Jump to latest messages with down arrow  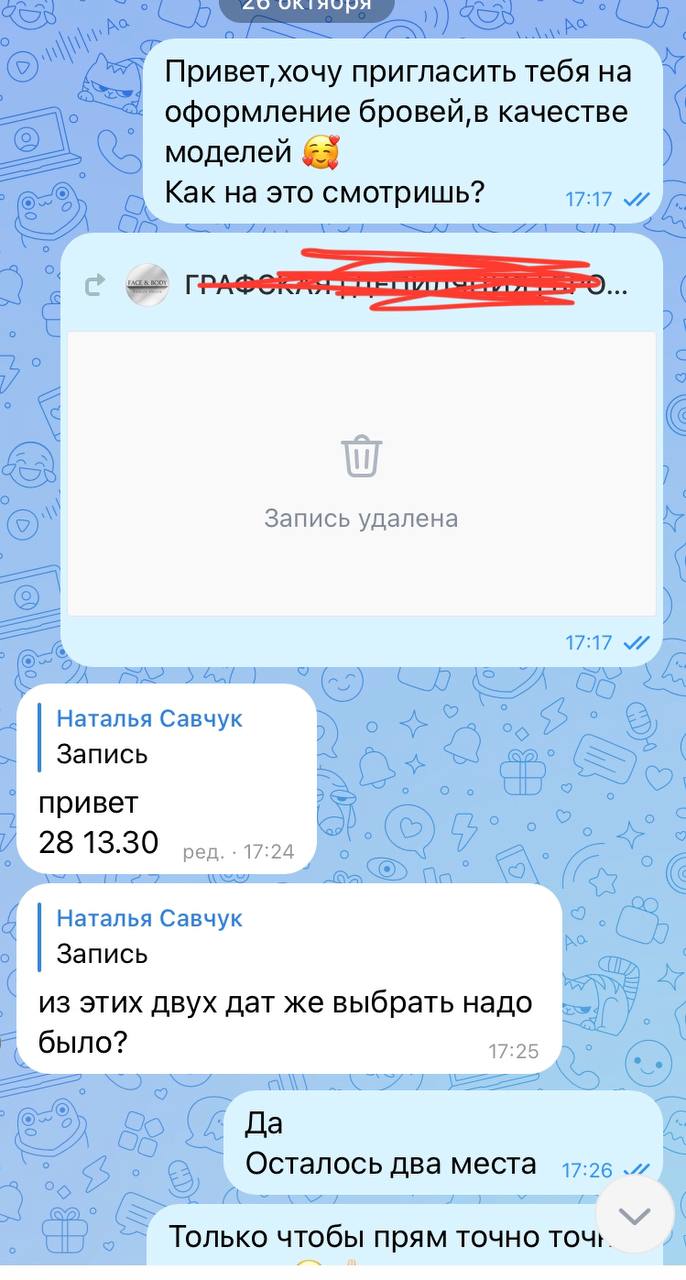point(634,1216)
